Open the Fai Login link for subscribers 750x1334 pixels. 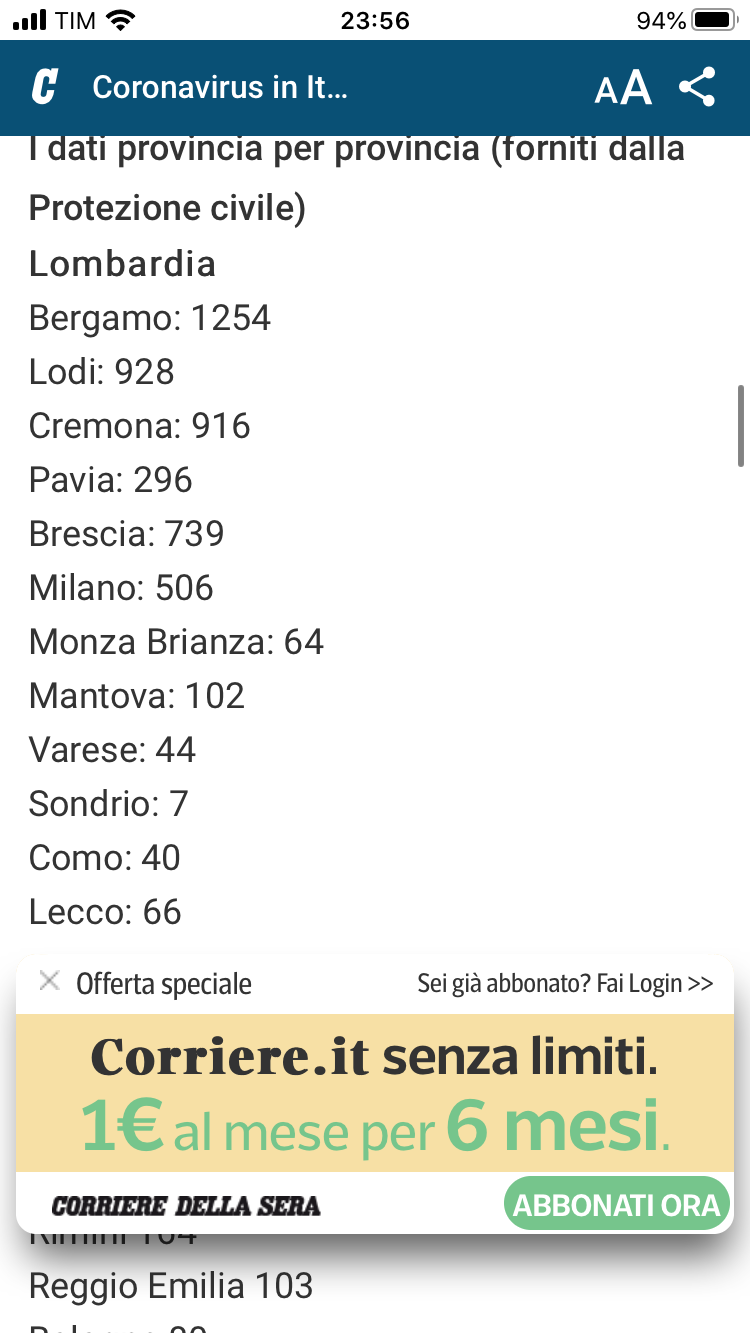point(565,983)
